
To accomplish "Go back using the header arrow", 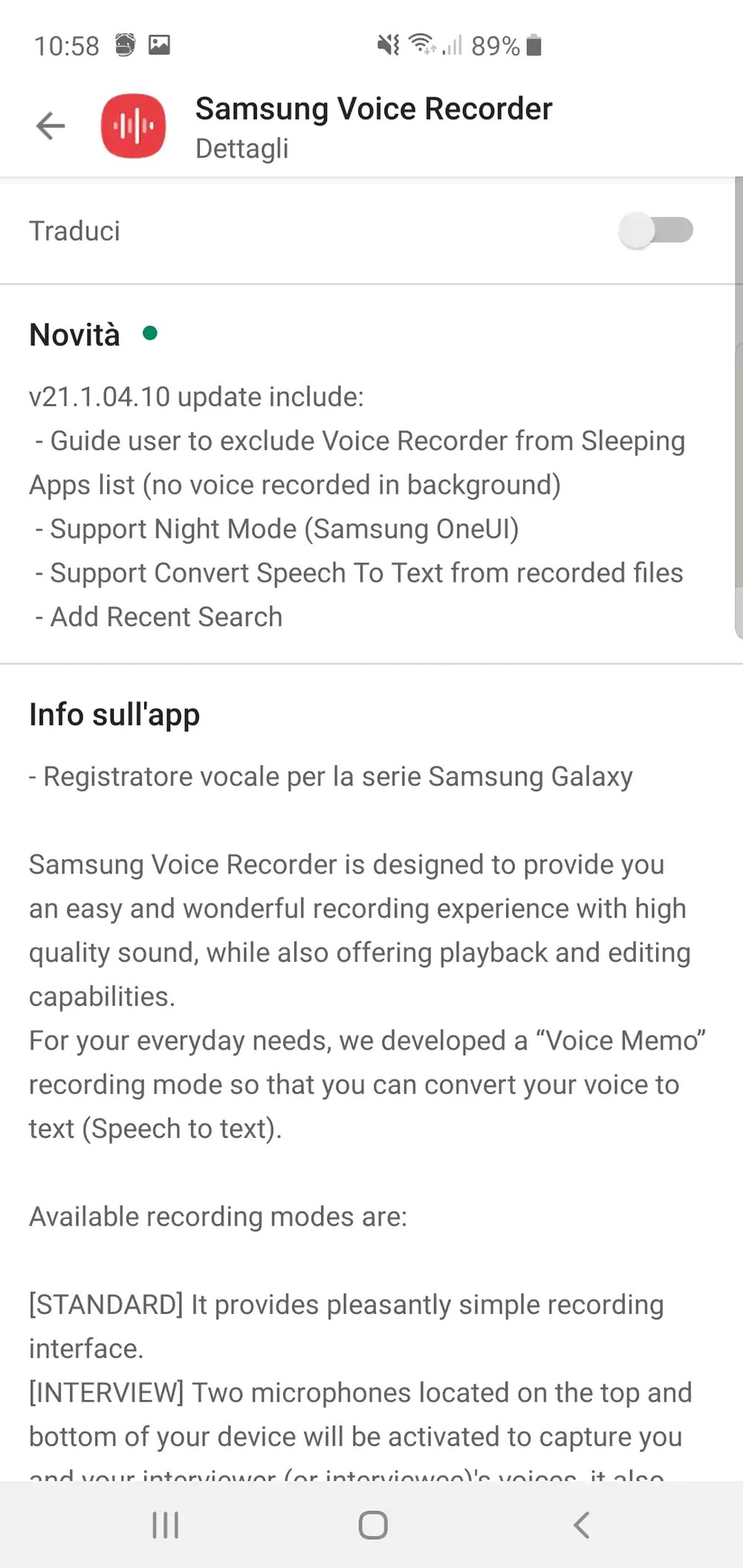I will coord(51,126).
